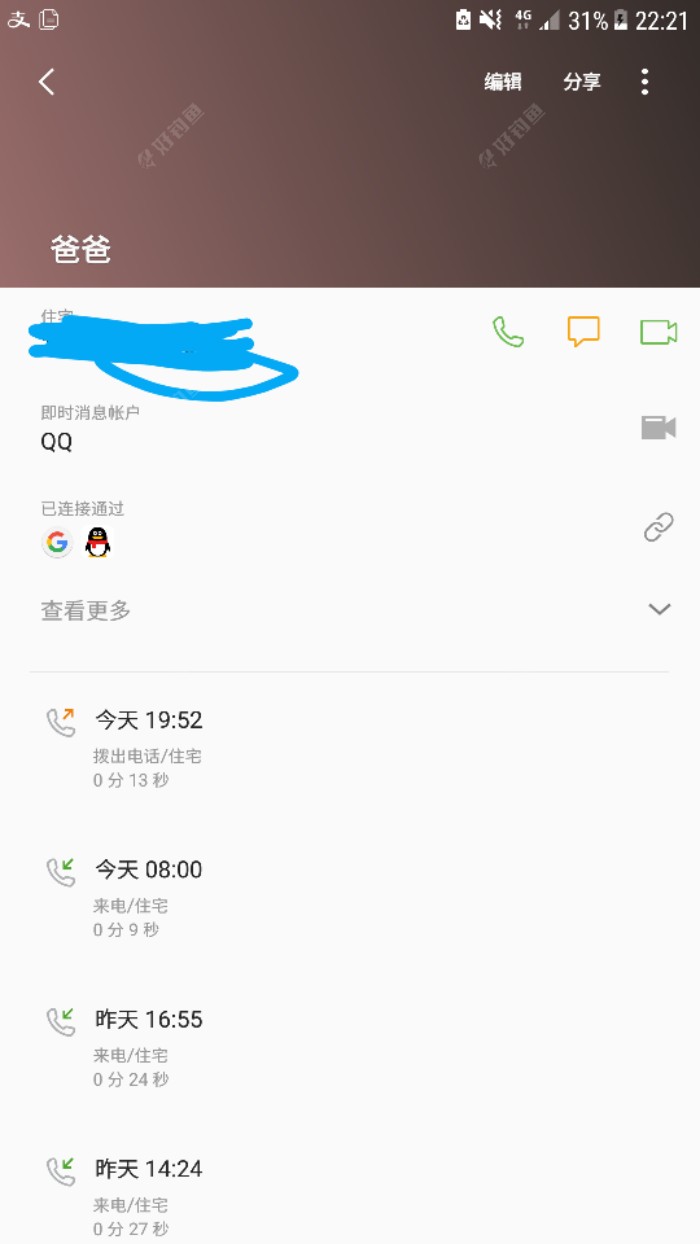Image resolution: width=700 pixels, height=1244 pixels.
Task: Start a video call with green camera
Action: tap(658, 332)
